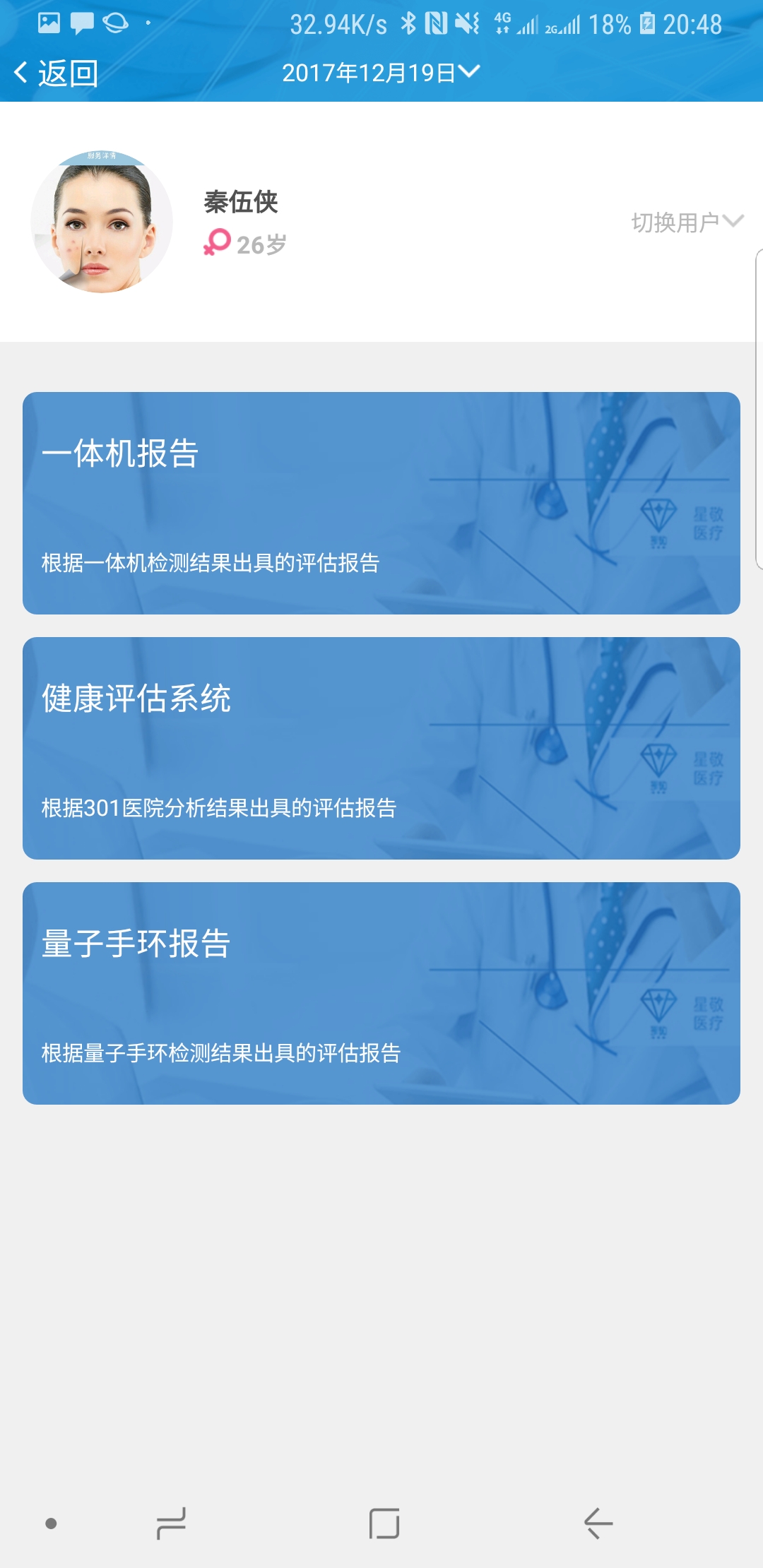This screenshot has width=763, height=1568.
Task: Tap the system back arrow
Action: coord(598,1524)
